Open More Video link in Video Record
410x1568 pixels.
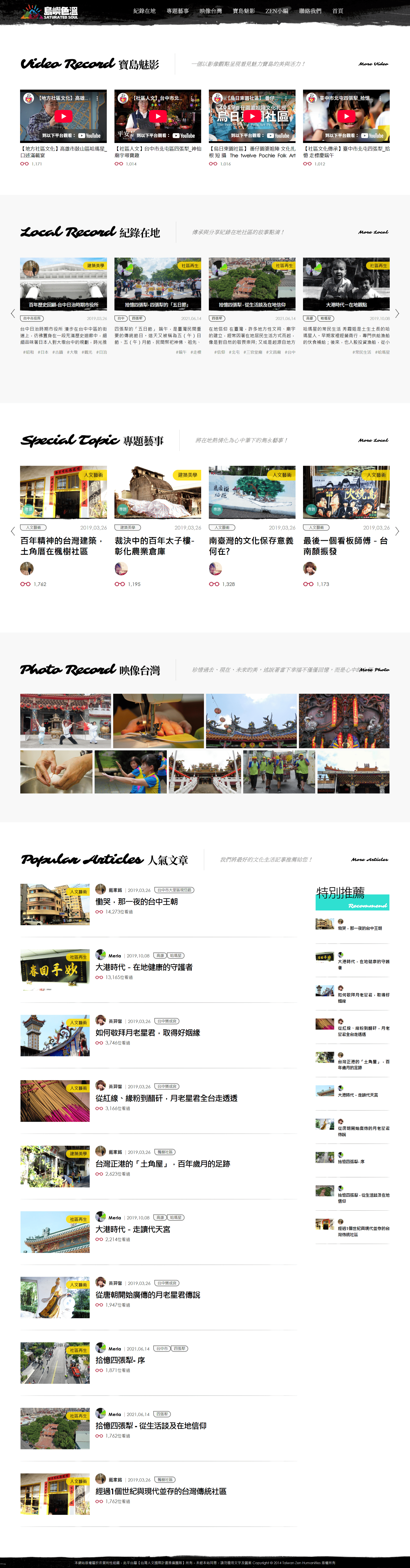(x=373, y=64)
